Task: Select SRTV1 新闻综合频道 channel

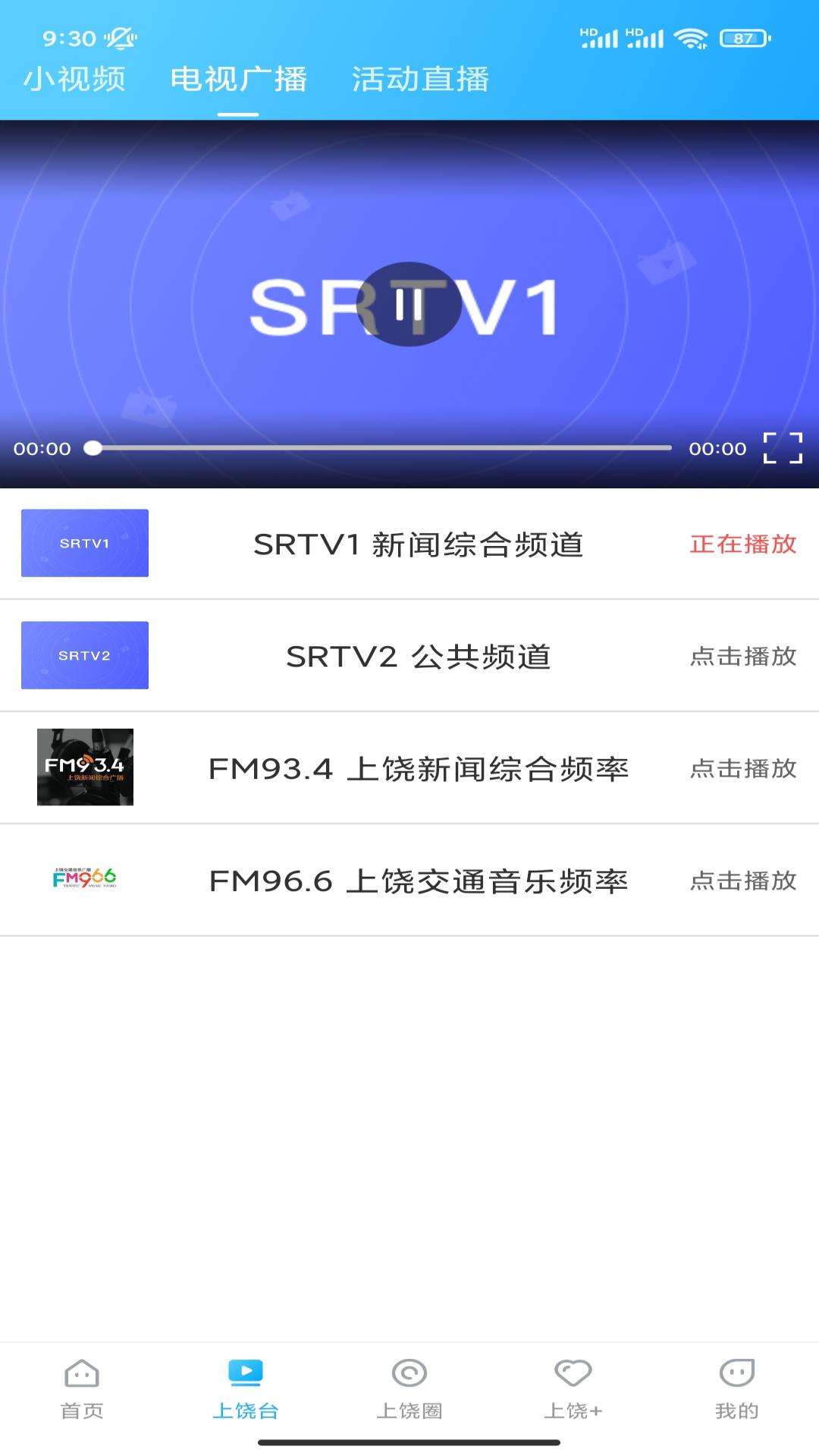Action: click(418, 544)
